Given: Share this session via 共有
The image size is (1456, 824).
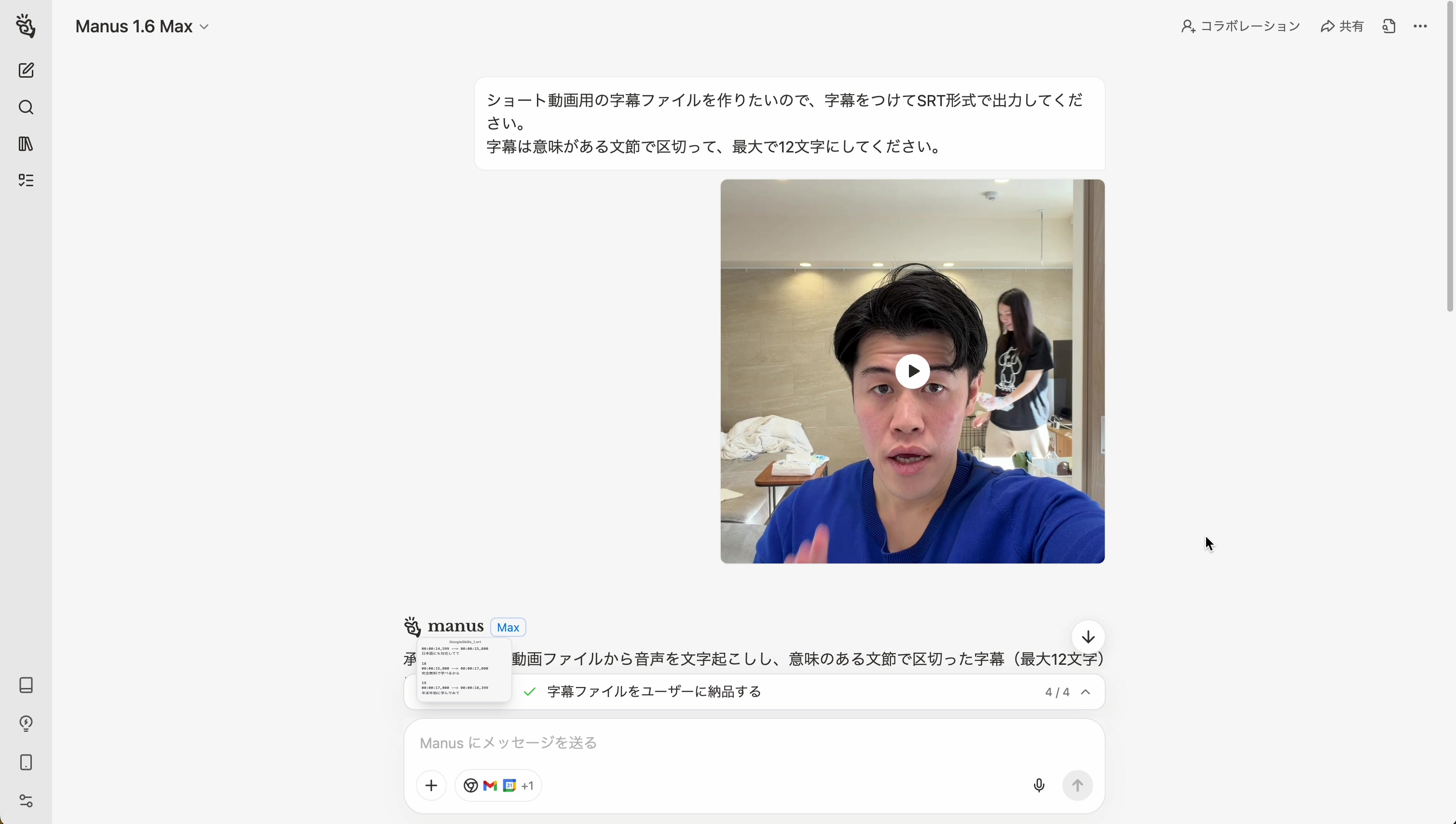Looking at the screenshot, I should [1342, 27].
